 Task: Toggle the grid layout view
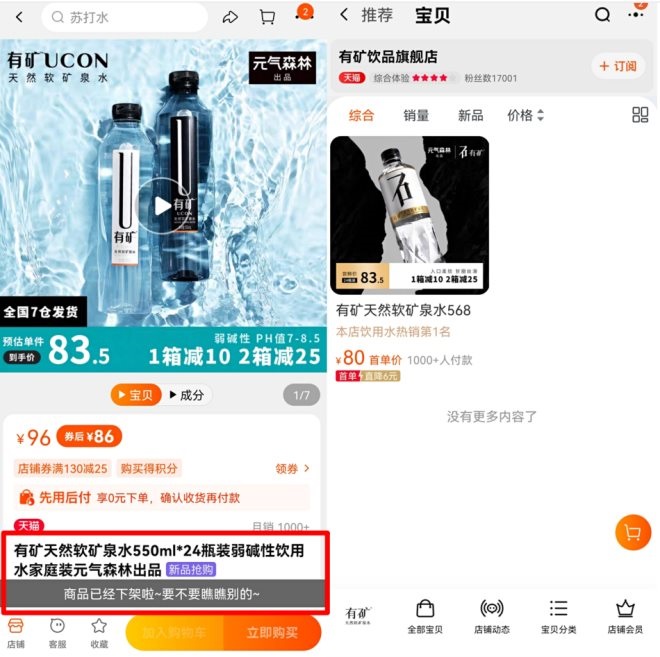(640, 115)
